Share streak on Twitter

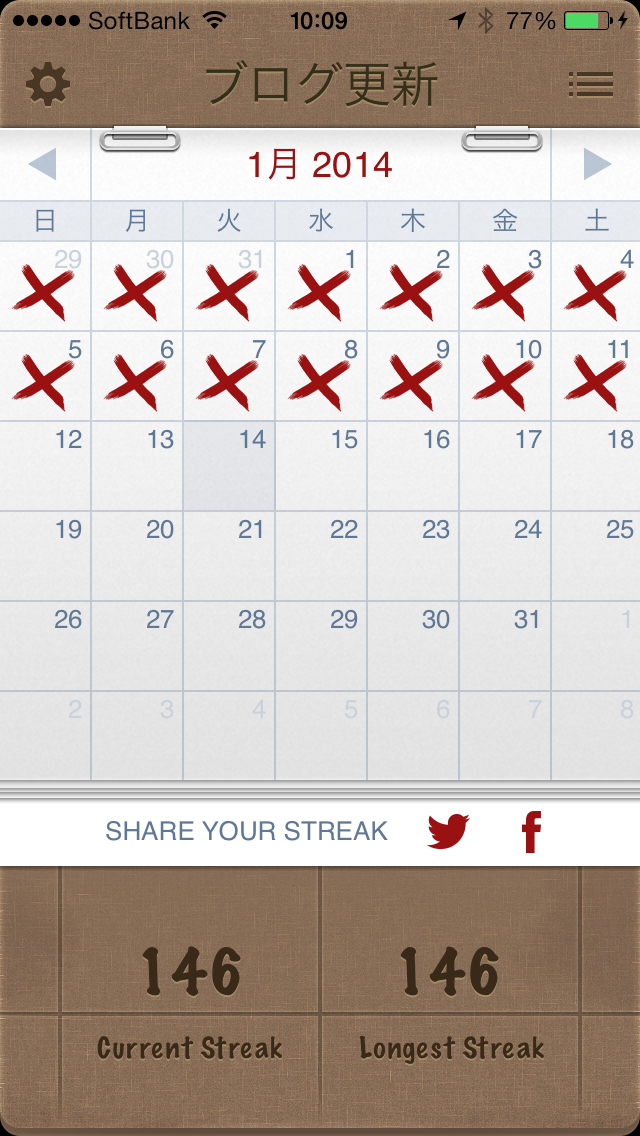point(448,831)
